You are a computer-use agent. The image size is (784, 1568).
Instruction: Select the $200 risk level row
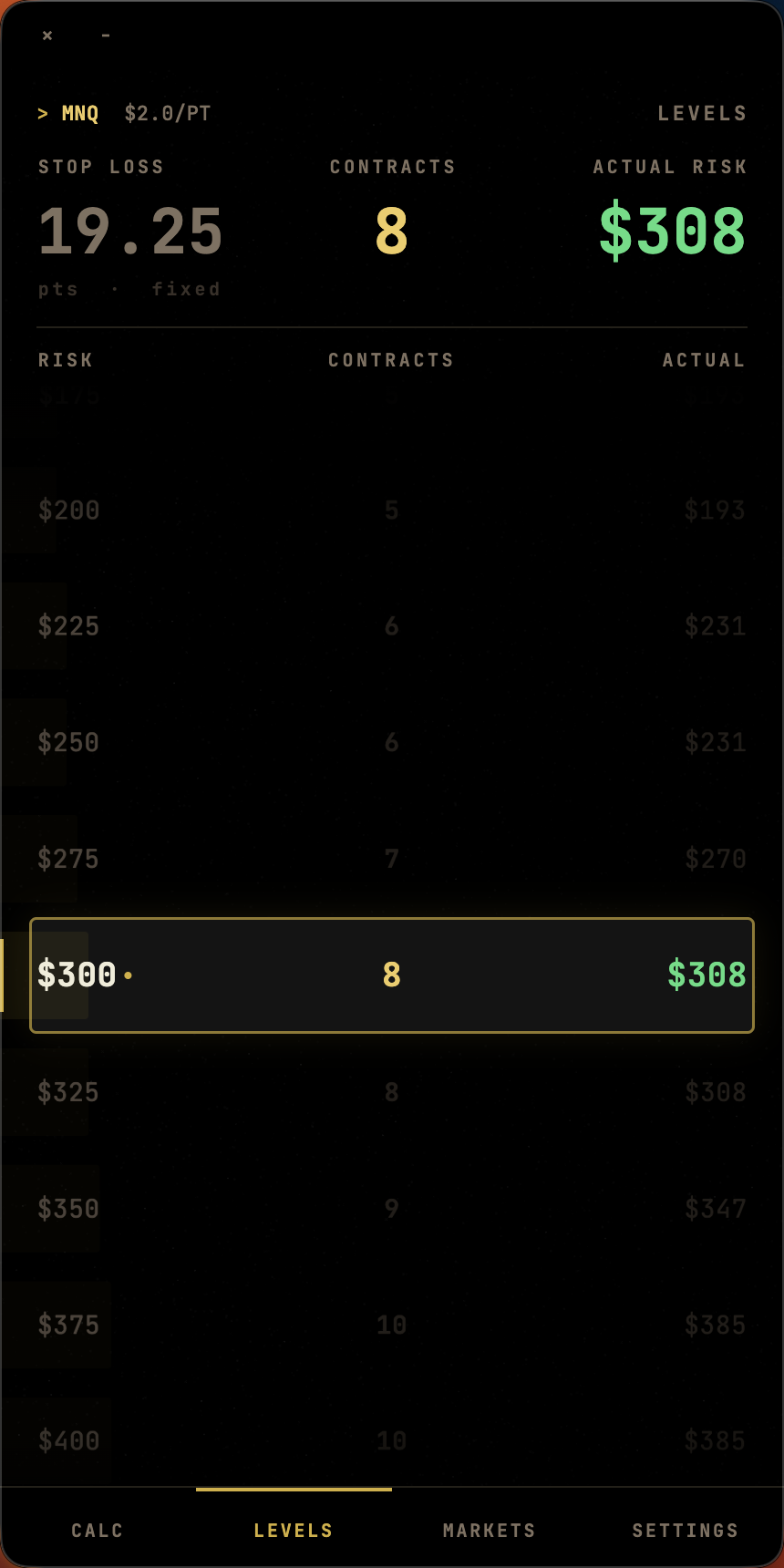click(x=392, y=510)
